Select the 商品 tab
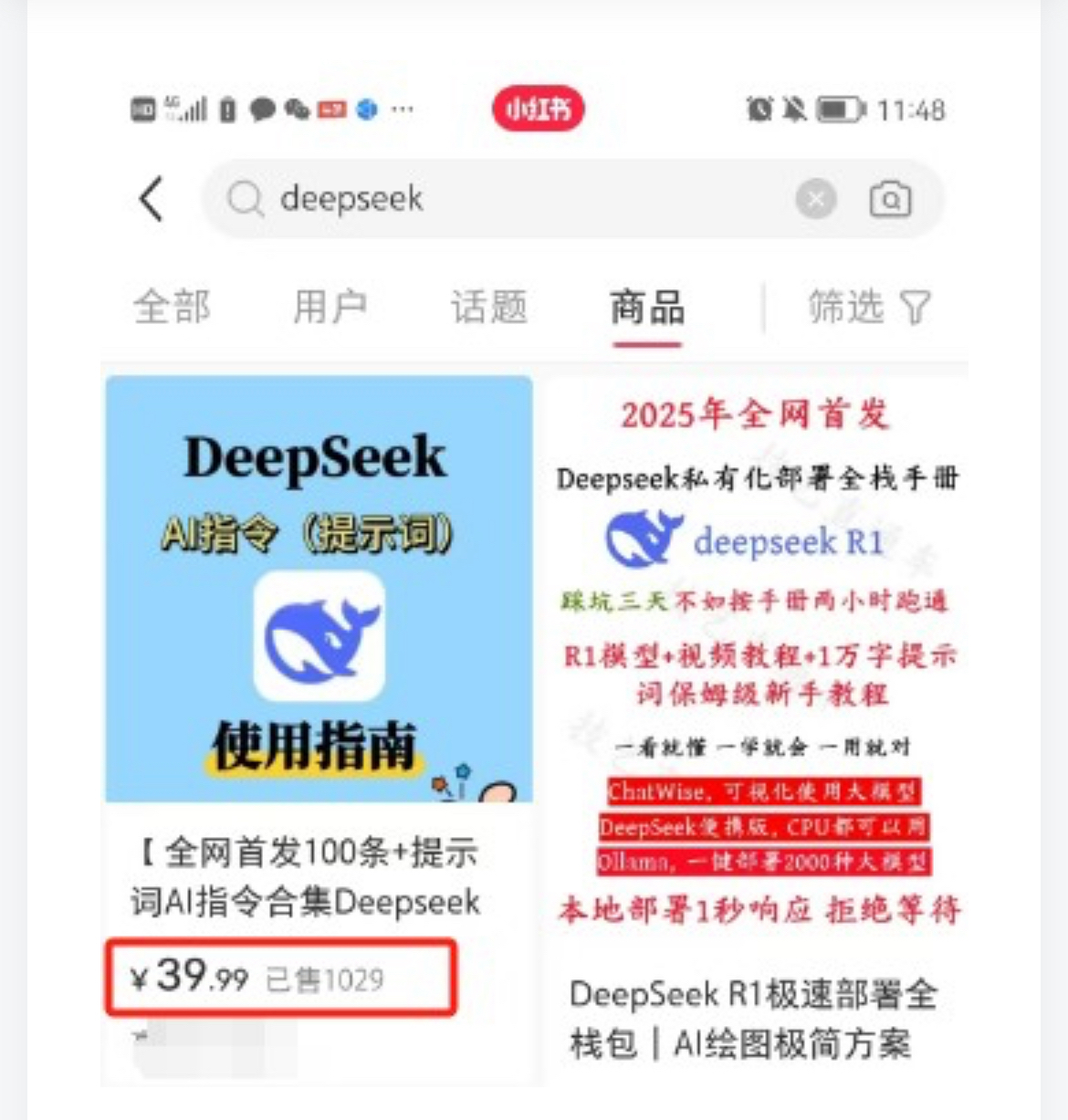This screenshot has height=1120, width=1068. point(647,307)
